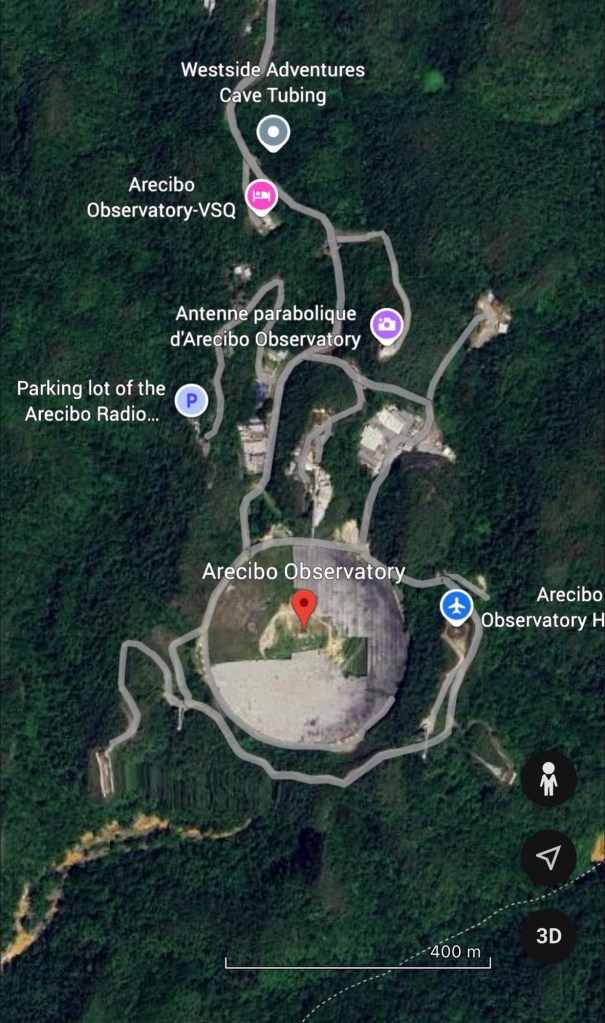Open the Arecibo Observatory heliport marker

click(x=457, y=605)
